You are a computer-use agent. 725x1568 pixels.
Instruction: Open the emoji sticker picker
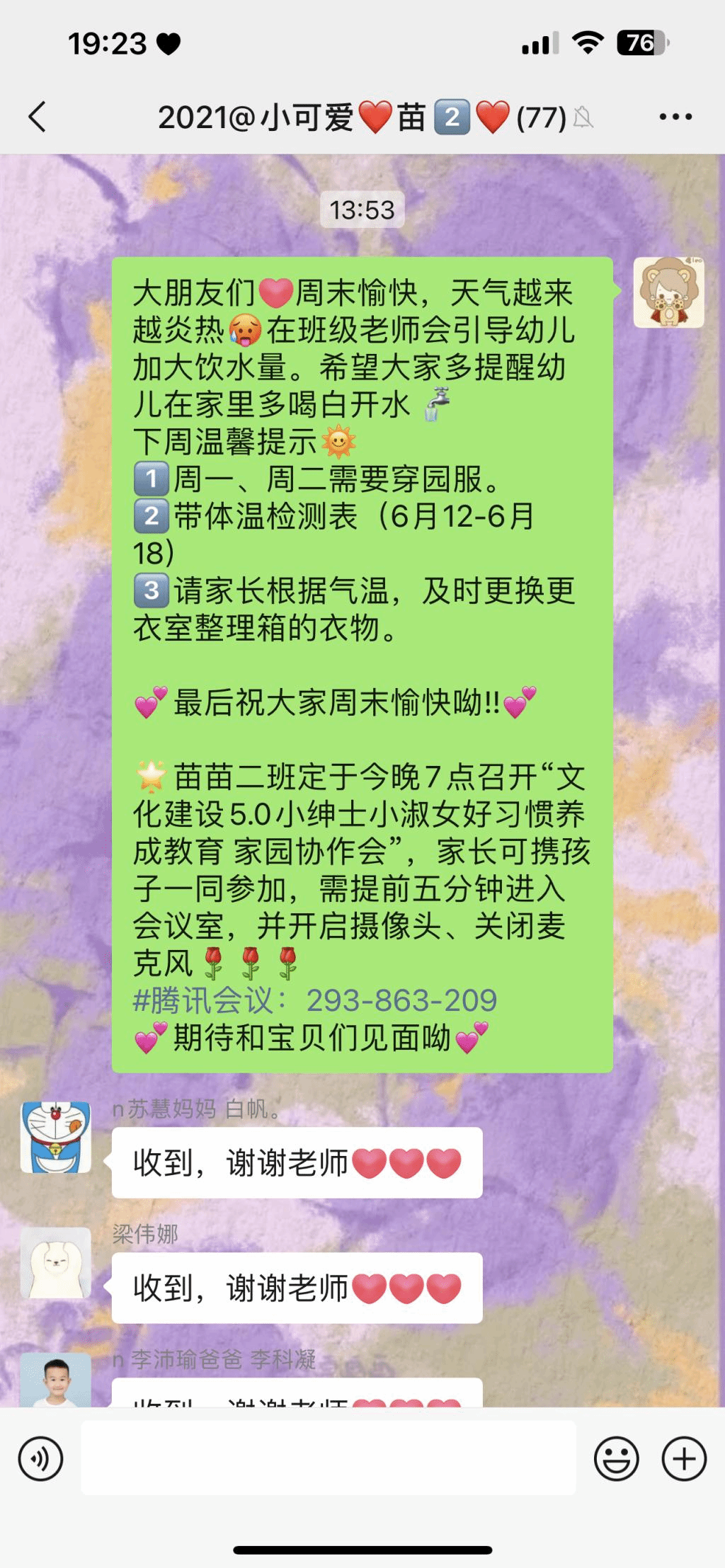[x=616, y=1458]
